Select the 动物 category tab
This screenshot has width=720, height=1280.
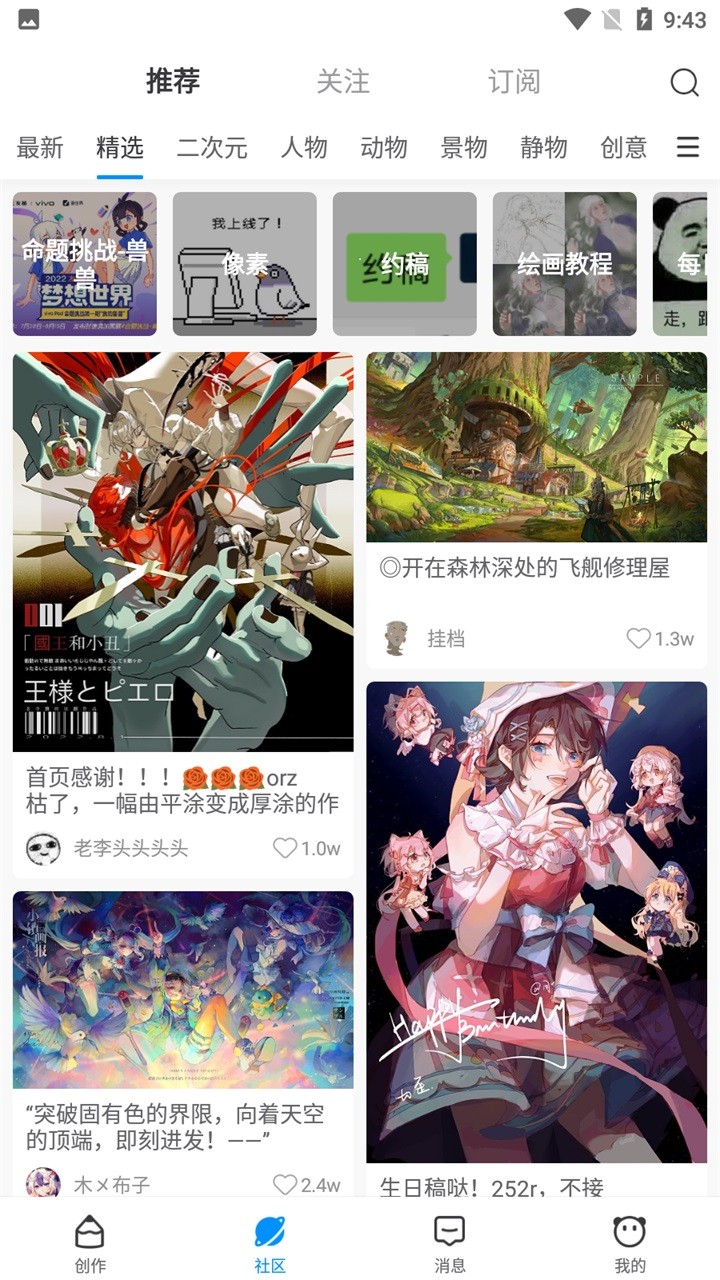(x=384, y=148)
